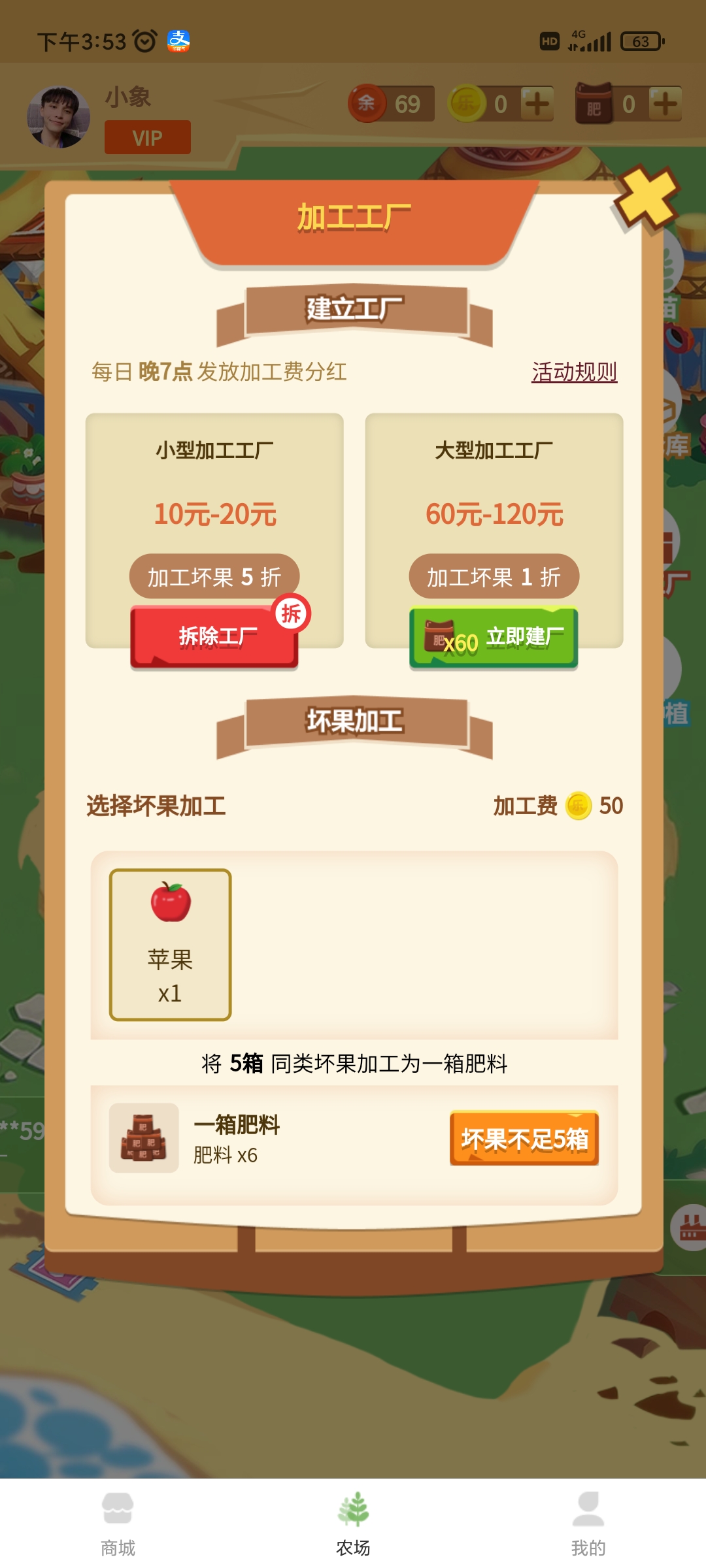Click the orange 坏果不足5箱 button
706x1568 pixels.
526,1138
